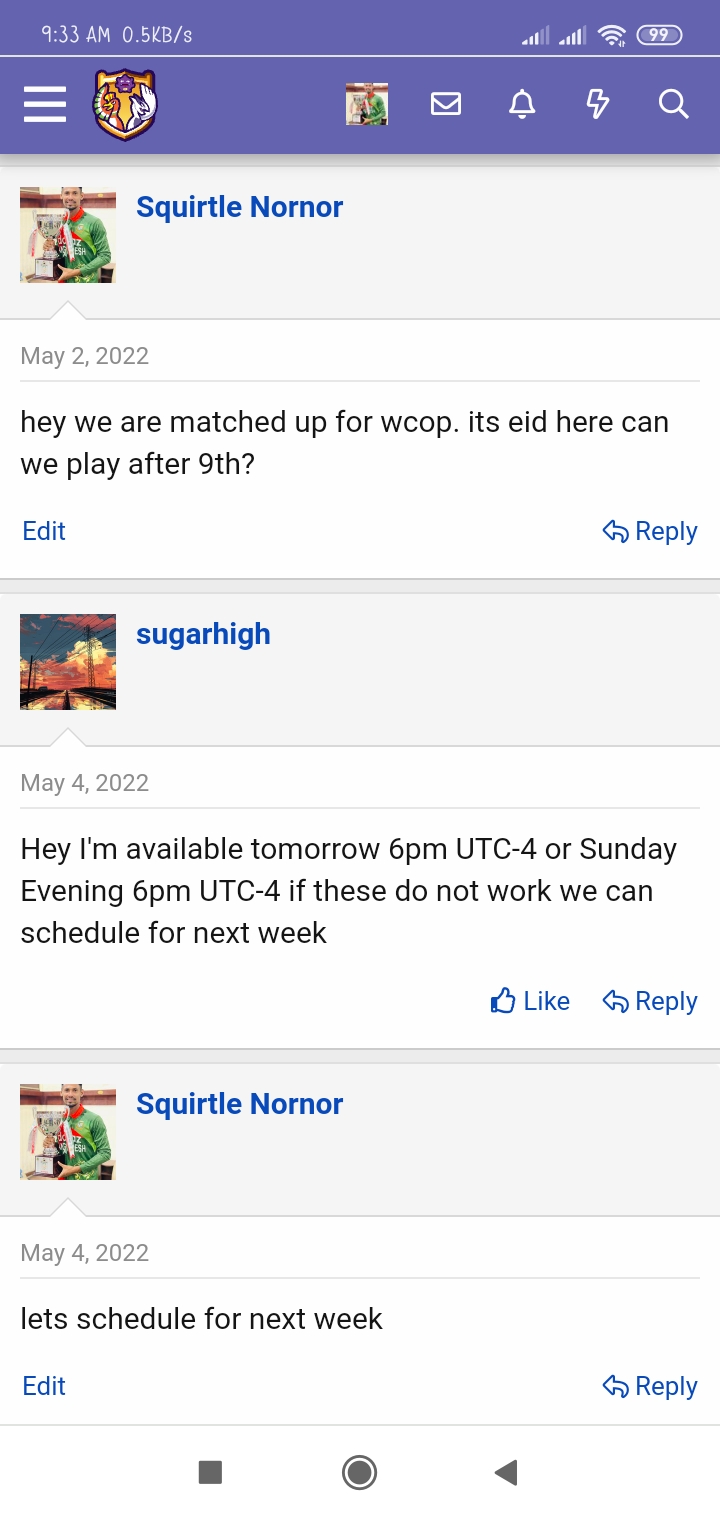Edit the May 2 wcop message
Image resolution: width=720 pixels, height=1520 pixels.
pyautogui.click(x=44, y=531)
